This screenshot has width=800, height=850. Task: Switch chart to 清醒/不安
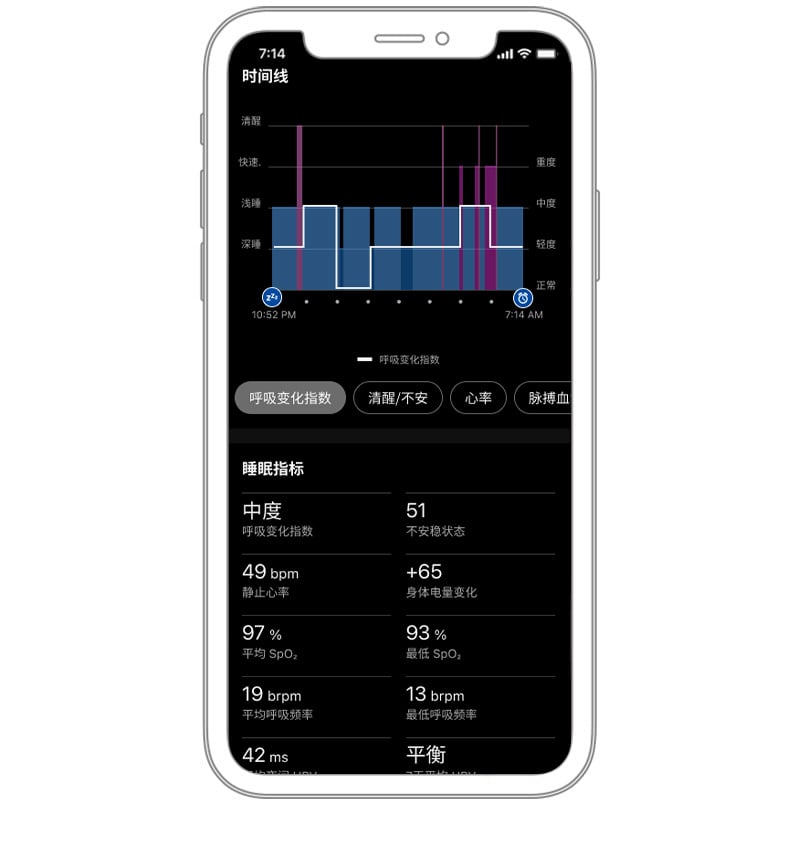[398, 398]
